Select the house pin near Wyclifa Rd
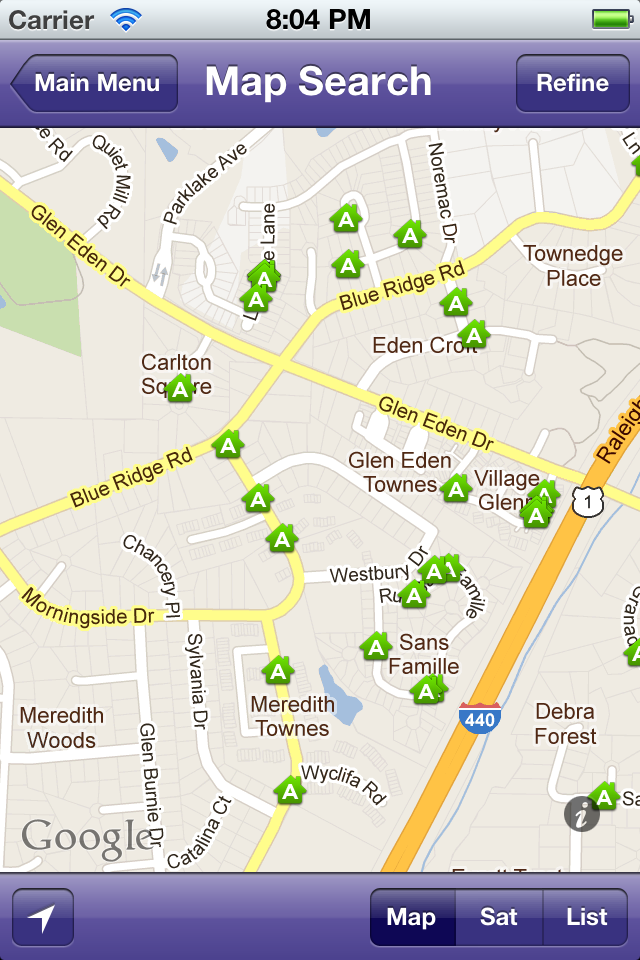The image size is (640, 960). pos(290,790)
